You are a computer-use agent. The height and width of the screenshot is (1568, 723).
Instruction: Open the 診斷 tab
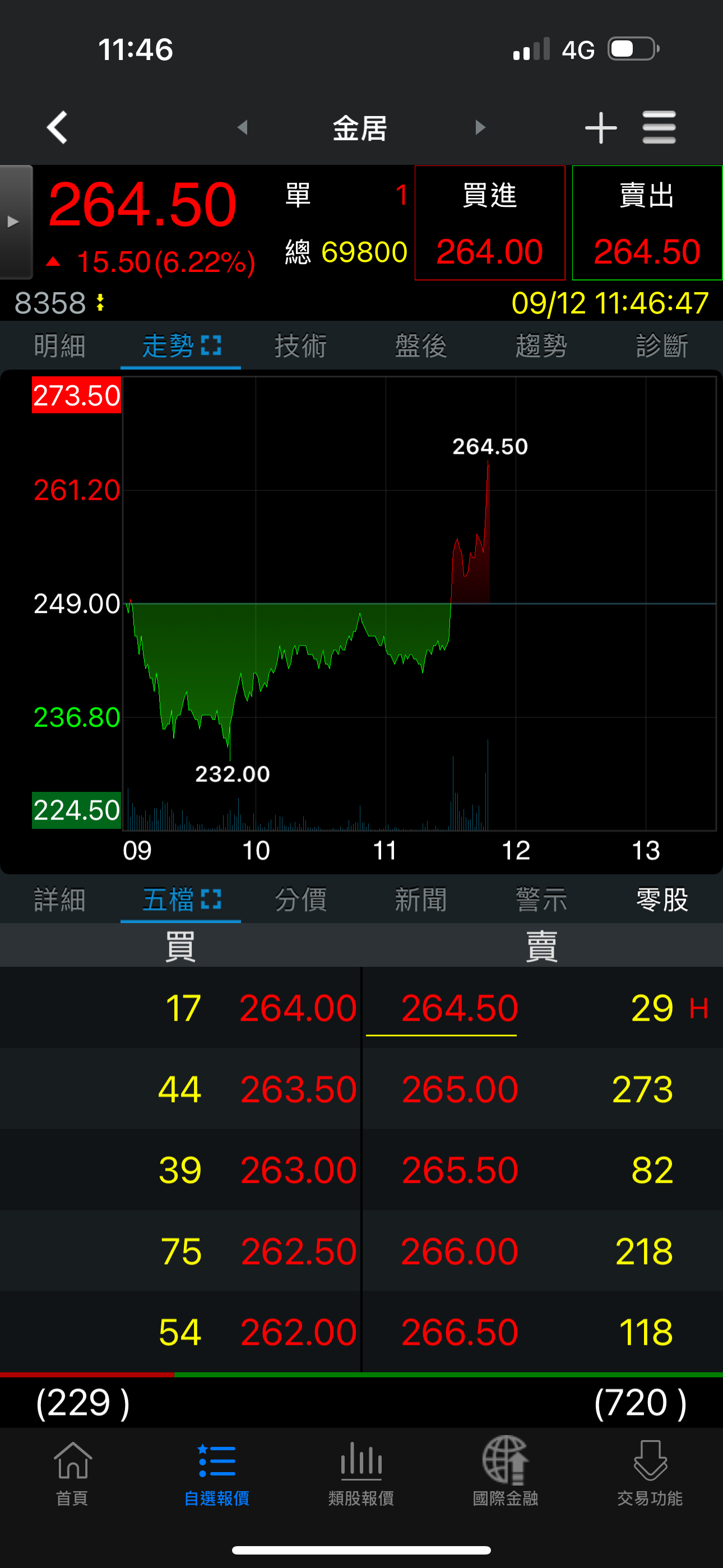point(662,347)
